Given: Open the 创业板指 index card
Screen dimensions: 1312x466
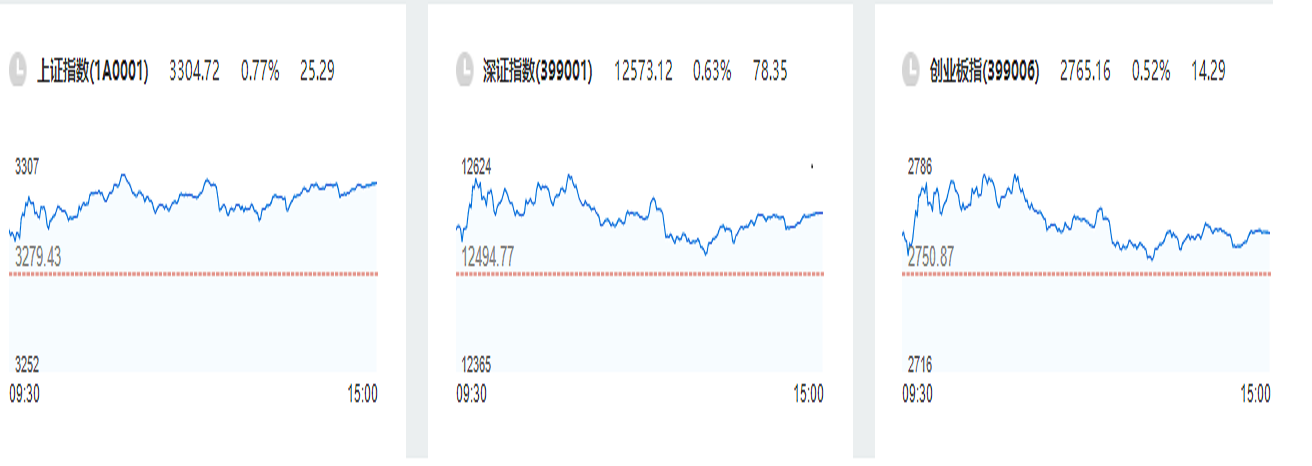Looking at the screenshot, I should point(984,71).
